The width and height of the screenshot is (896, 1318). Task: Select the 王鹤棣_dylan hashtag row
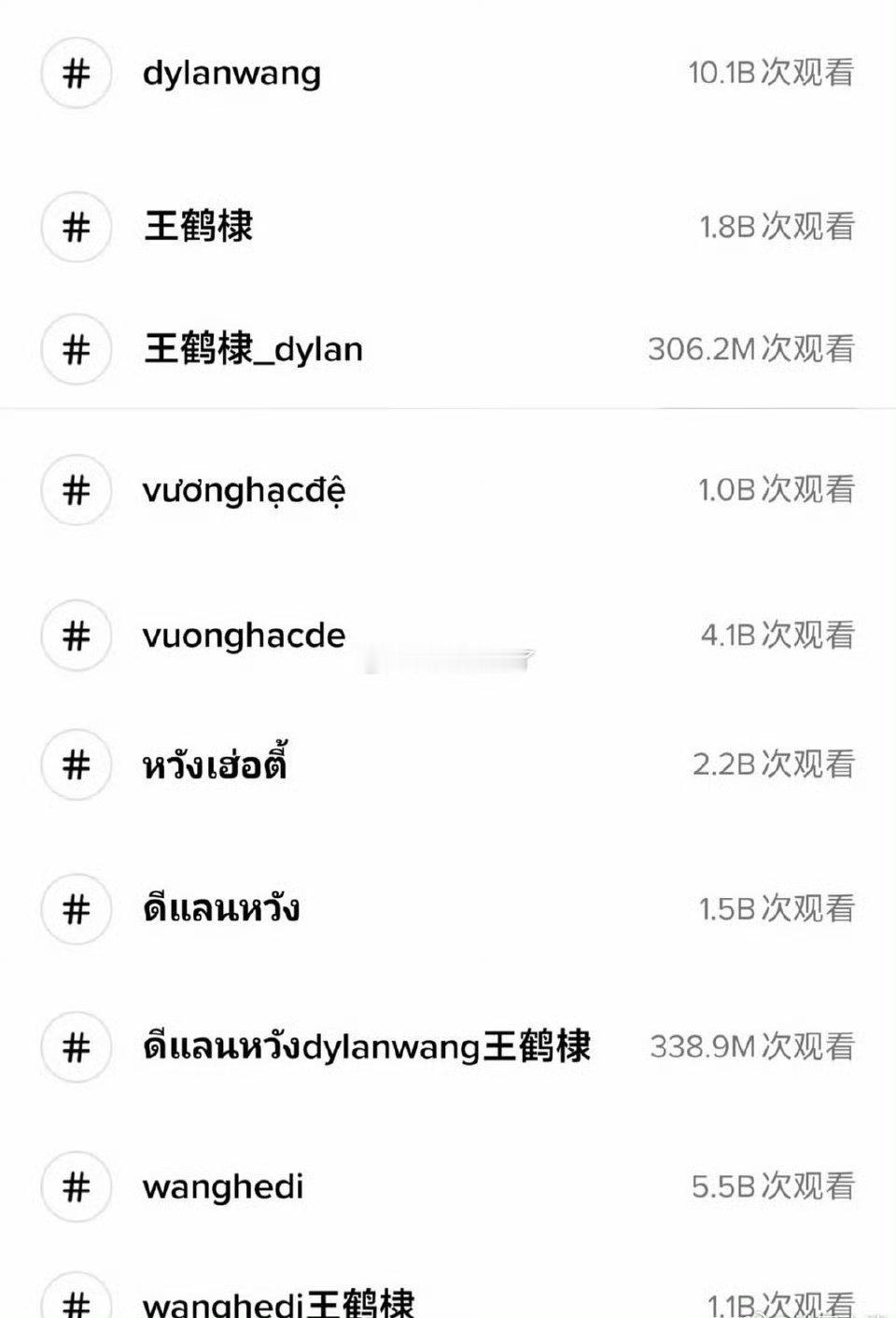coord(252,348)
